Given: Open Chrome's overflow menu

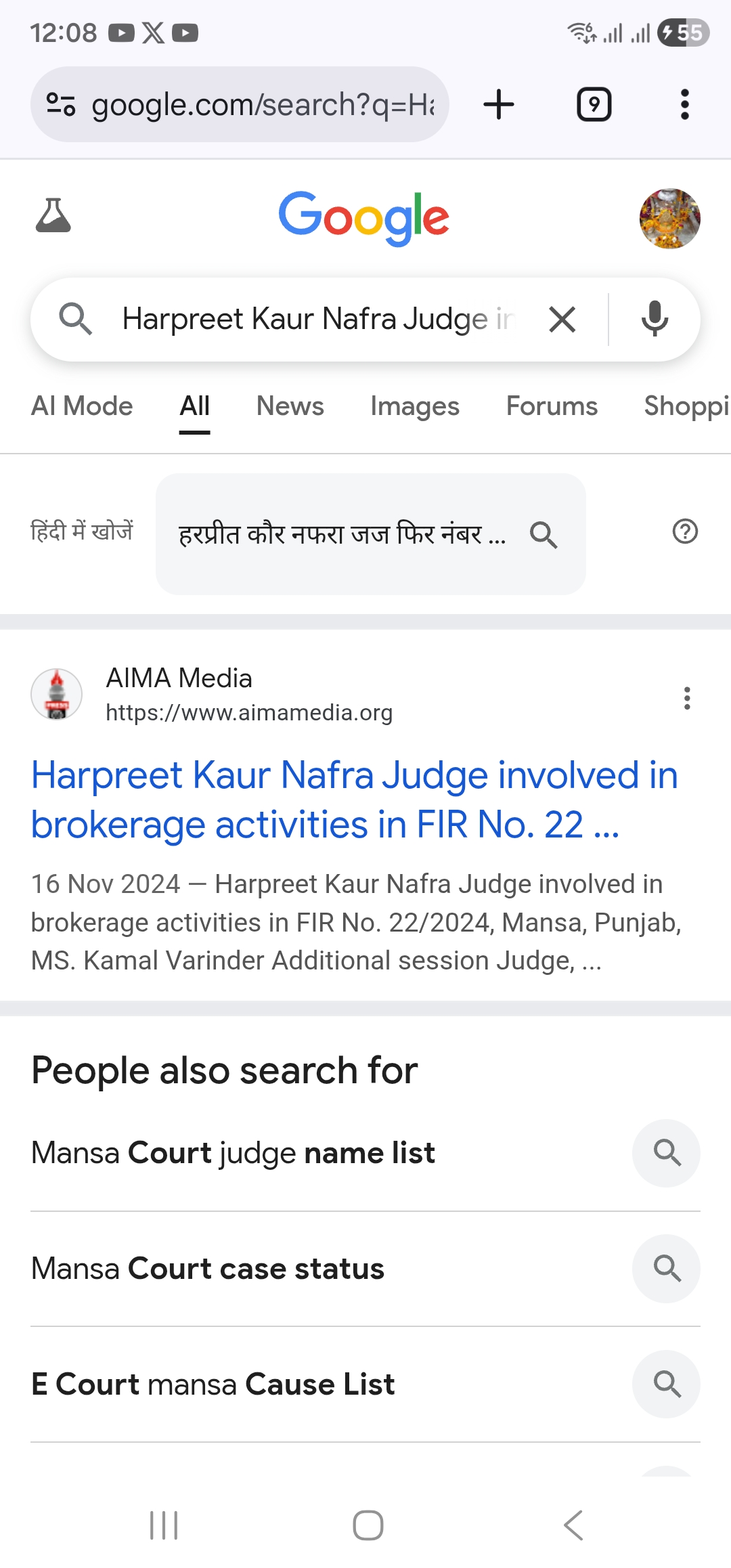Looking at the screenshot, I should click(684, 105).
